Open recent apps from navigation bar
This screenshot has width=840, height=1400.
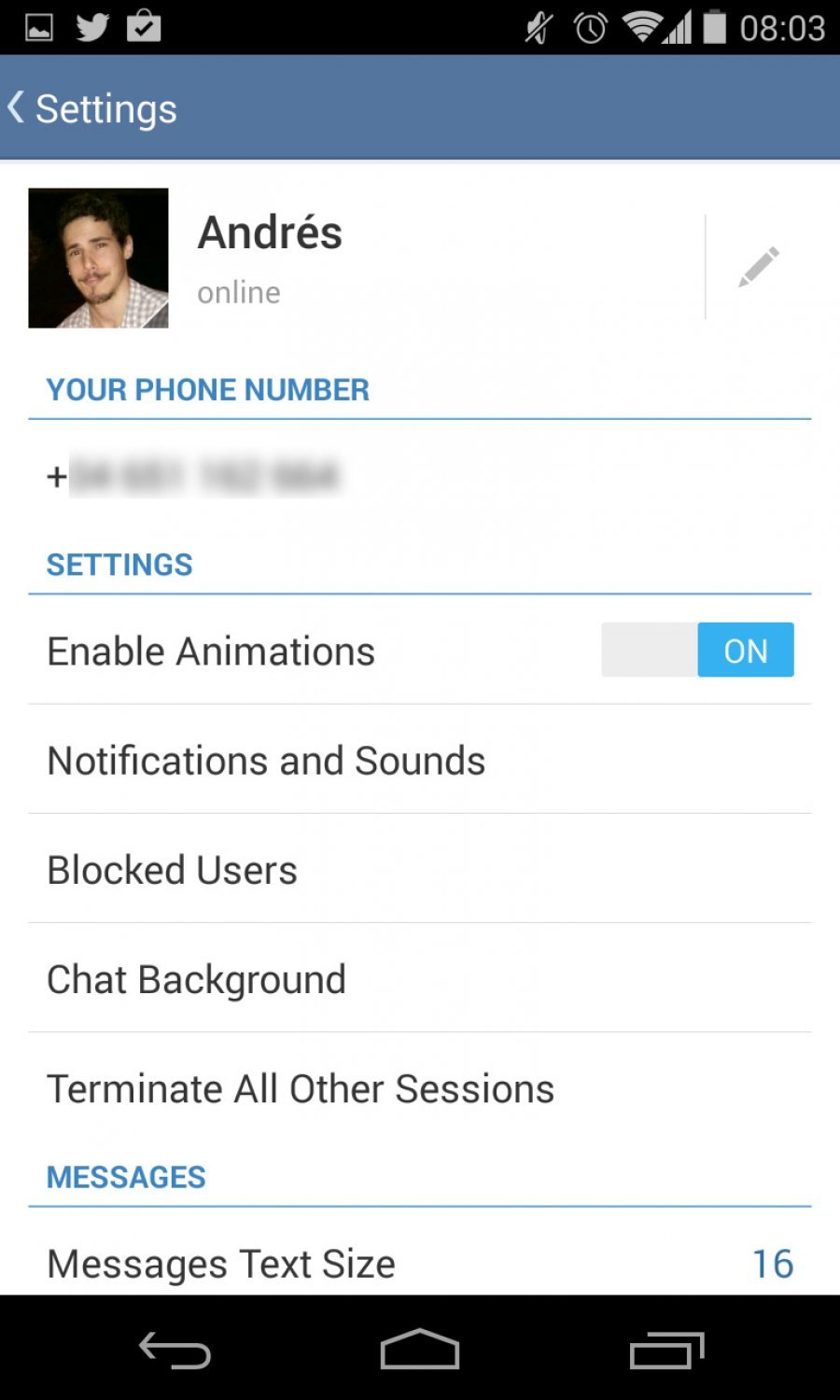[666, 1350]
